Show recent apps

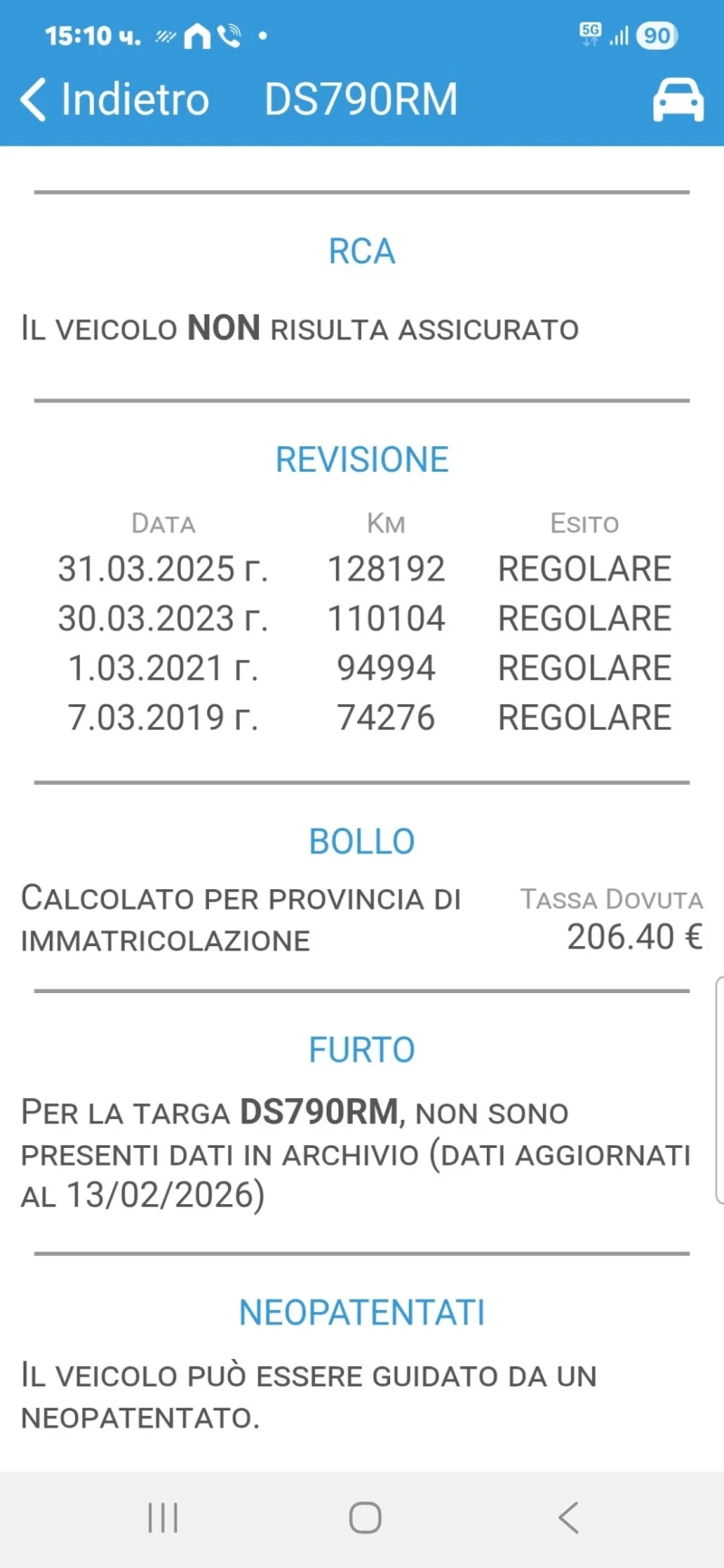point(163,1517)
